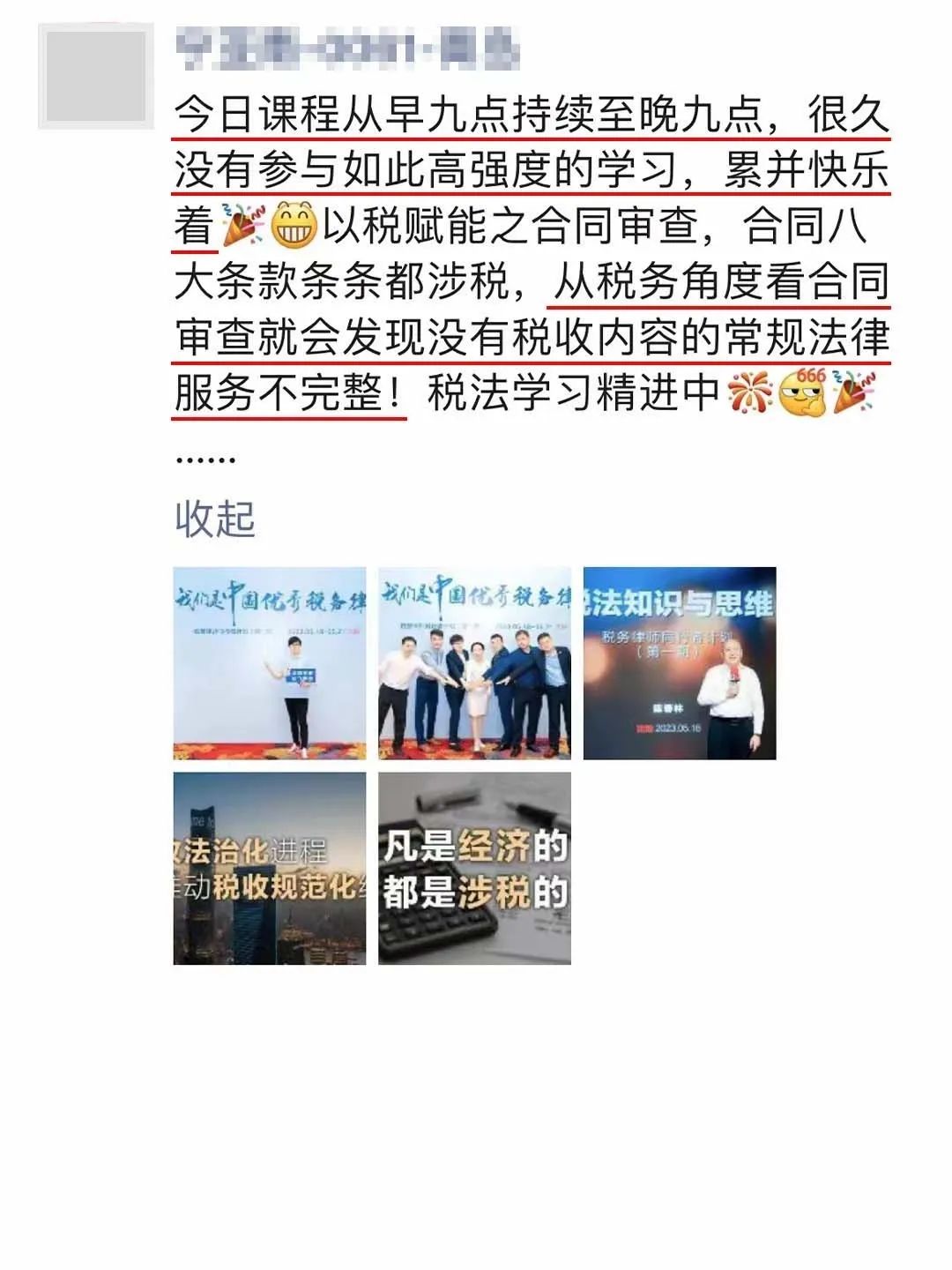The image size is (952, 1270).
Task: Collapse the post text with 收起
Action: click(214, 519)
